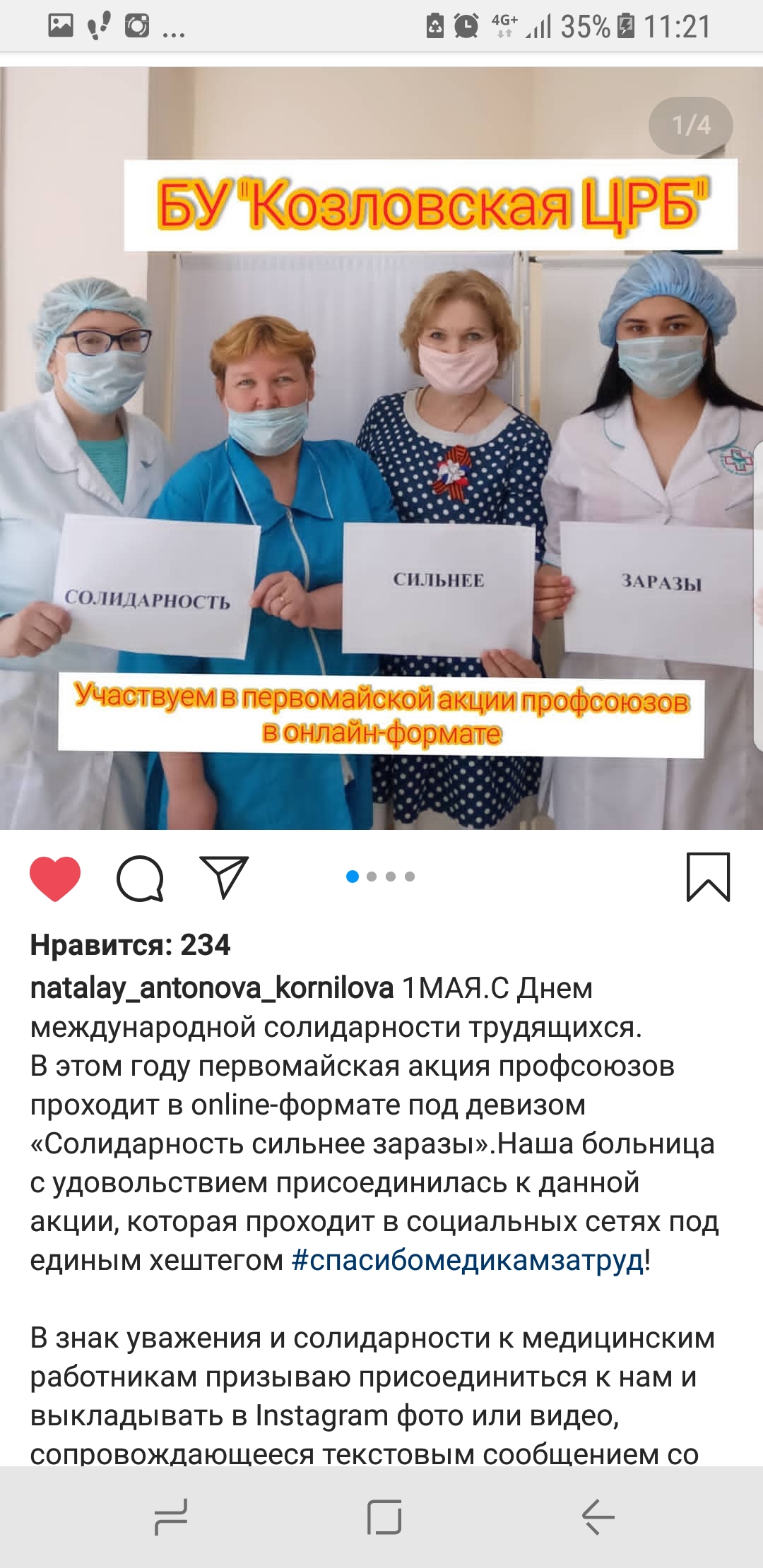Image resolution: width=763 pixels, height=1568 pixels.
Task: Tap the post photo of medical staff
Action: coord(381,448)
